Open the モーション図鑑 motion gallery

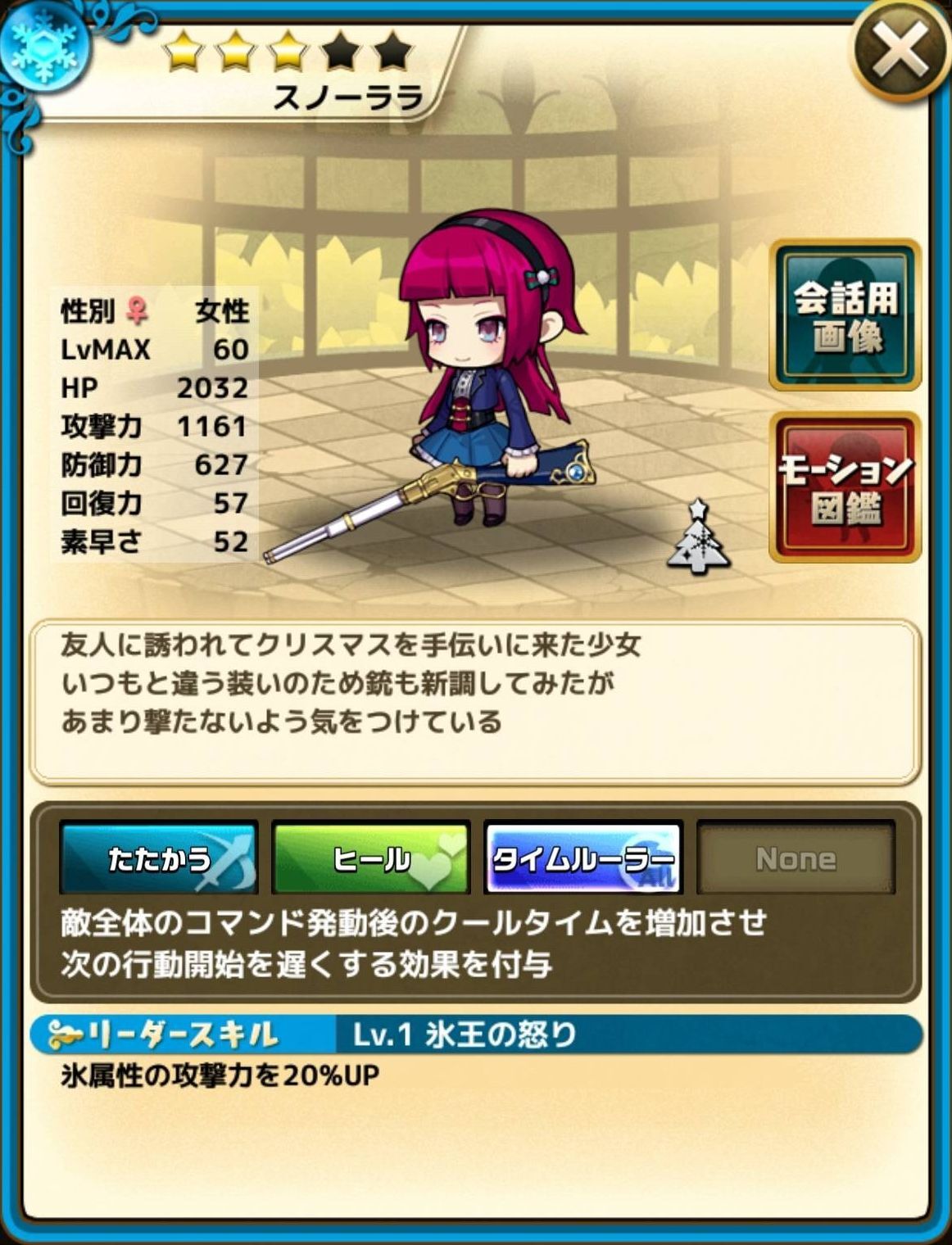tap(845, 488)
